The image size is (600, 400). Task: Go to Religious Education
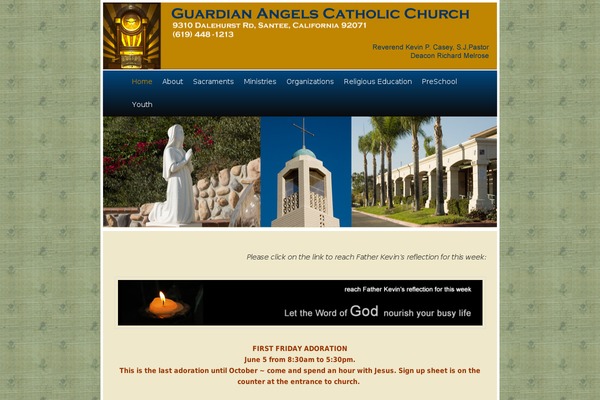click(x=378, y=81)
